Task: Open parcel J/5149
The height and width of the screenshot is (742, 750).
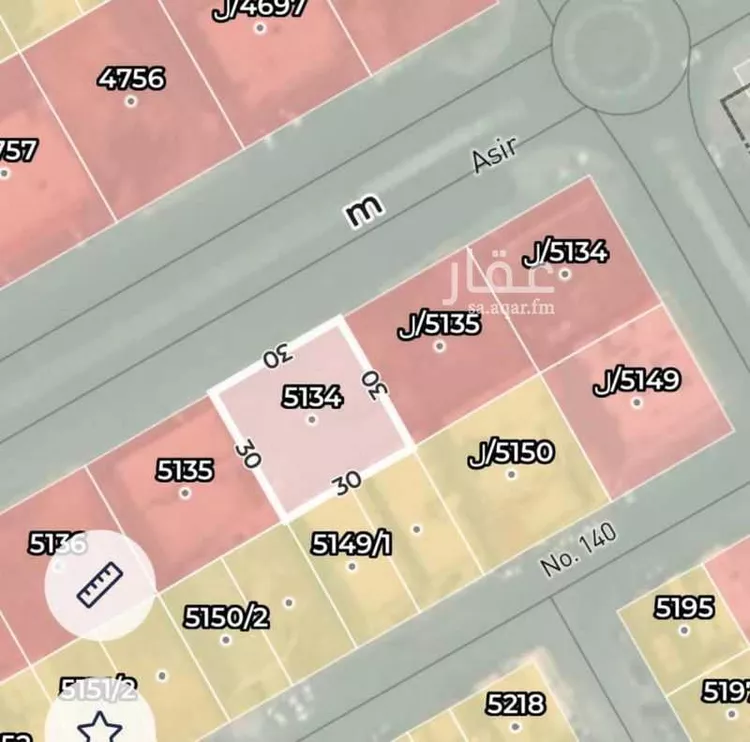Action: (x=636, y=380)
